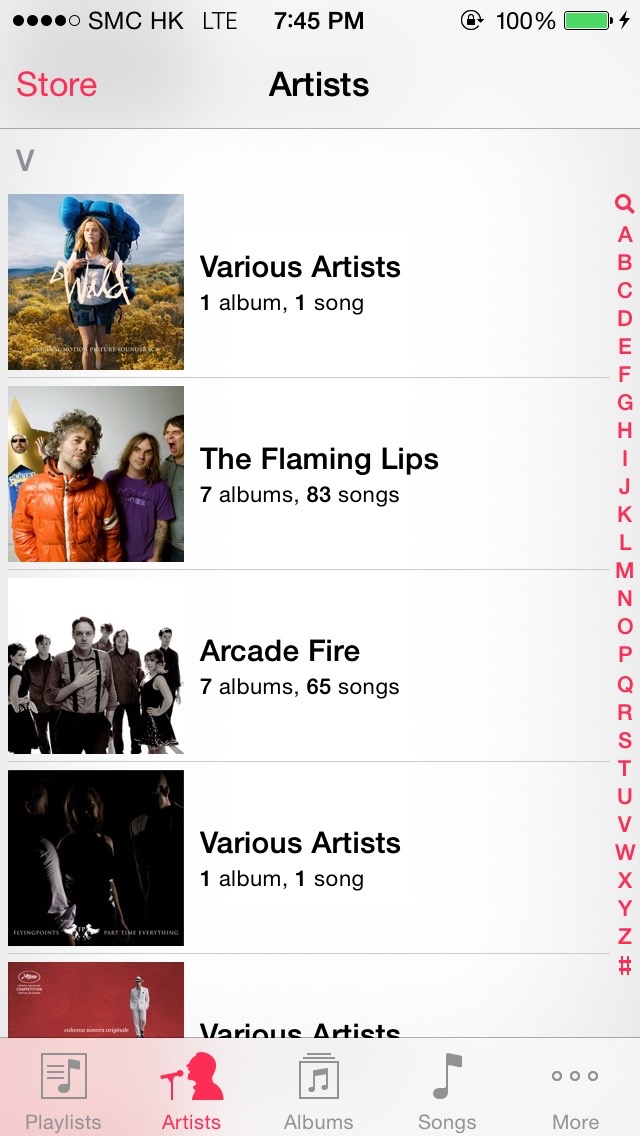The height and width of the screenshot is (1136, 640).
Task: Open Various Artists with Flyingpoints album cover
Action: (x=299, y=859)
